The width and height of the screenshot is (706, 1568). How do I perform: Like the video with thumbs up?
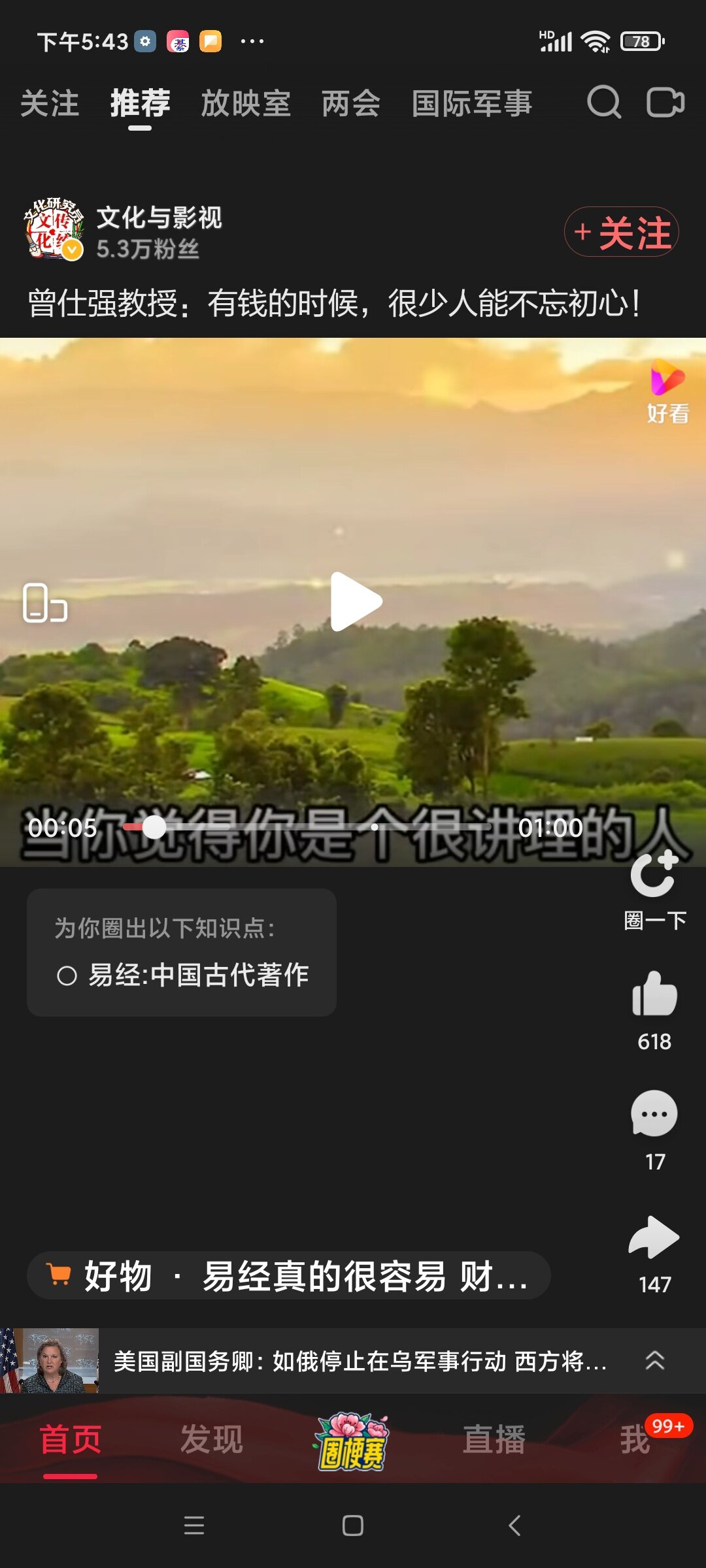coord(654,994)
